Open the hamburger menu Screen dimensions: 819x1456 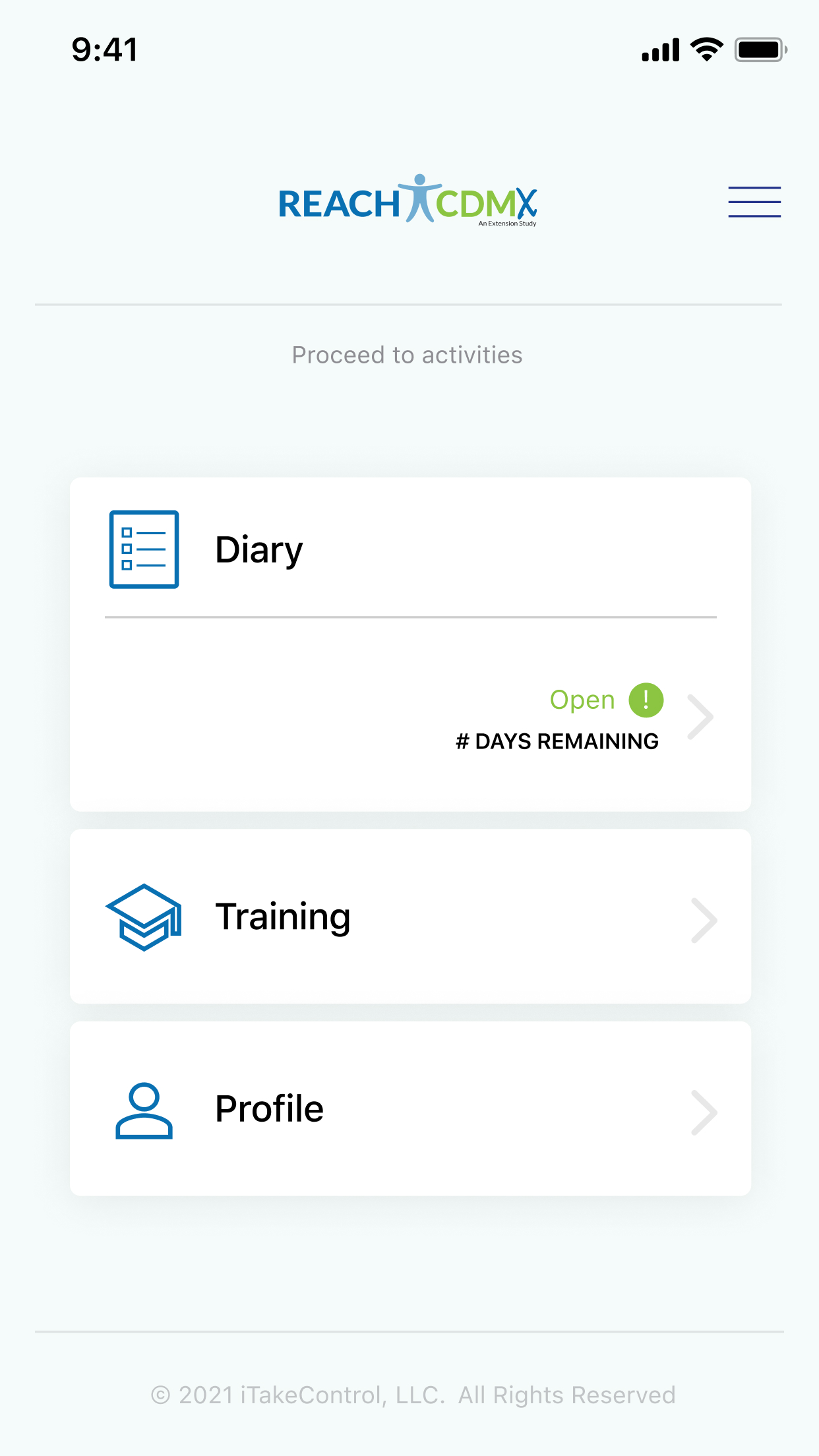point(754,202)
